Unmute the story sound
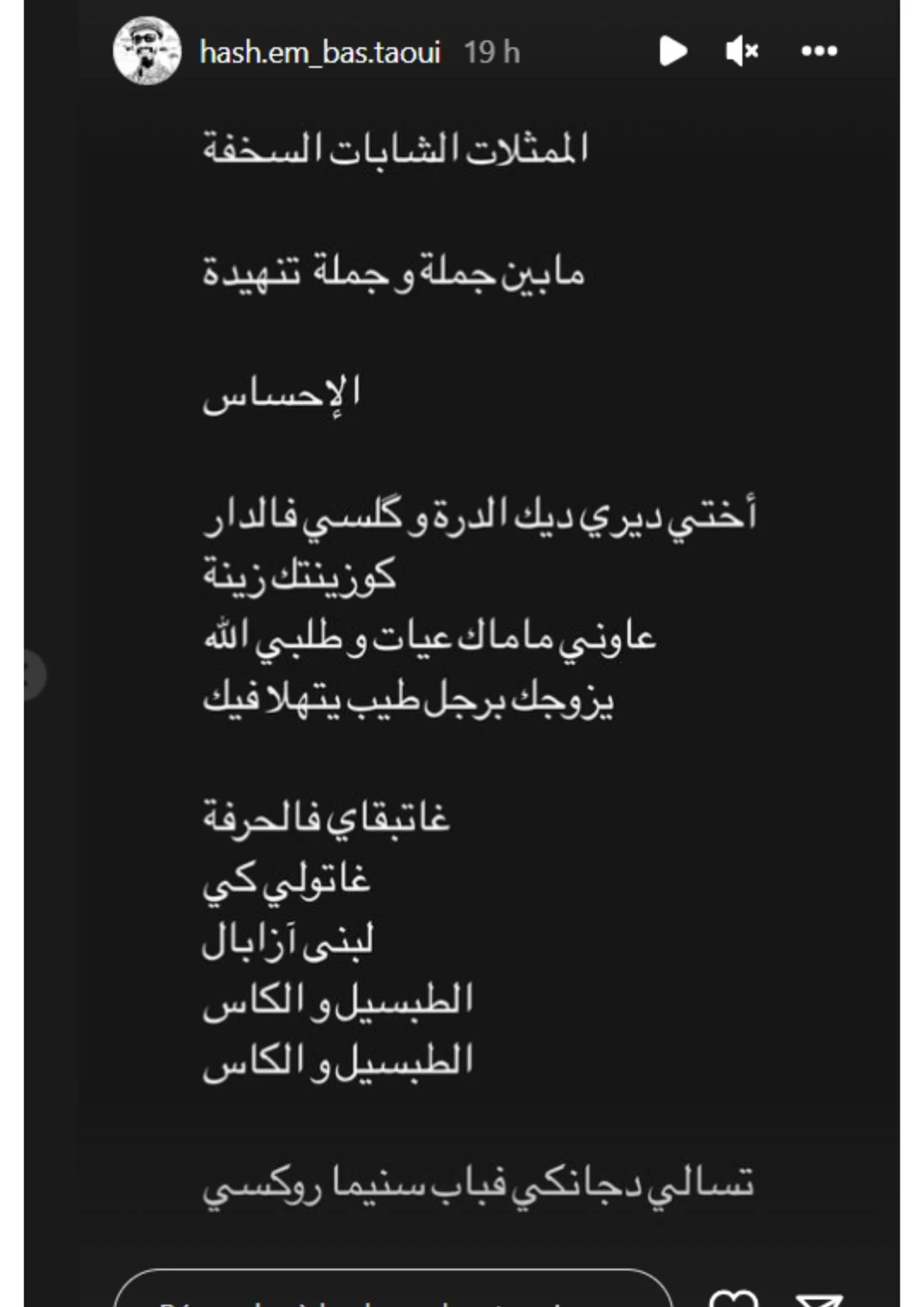The width and height of the screenshot is (924, 1307). coord(741,51)
